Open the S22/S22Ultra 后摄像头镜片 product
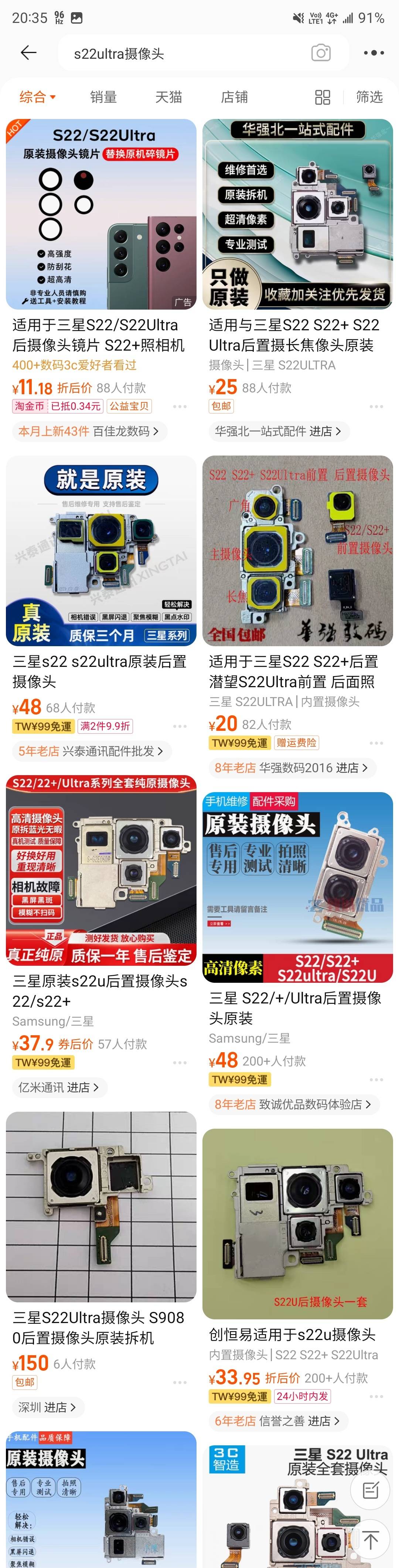 tap(101, 214)
